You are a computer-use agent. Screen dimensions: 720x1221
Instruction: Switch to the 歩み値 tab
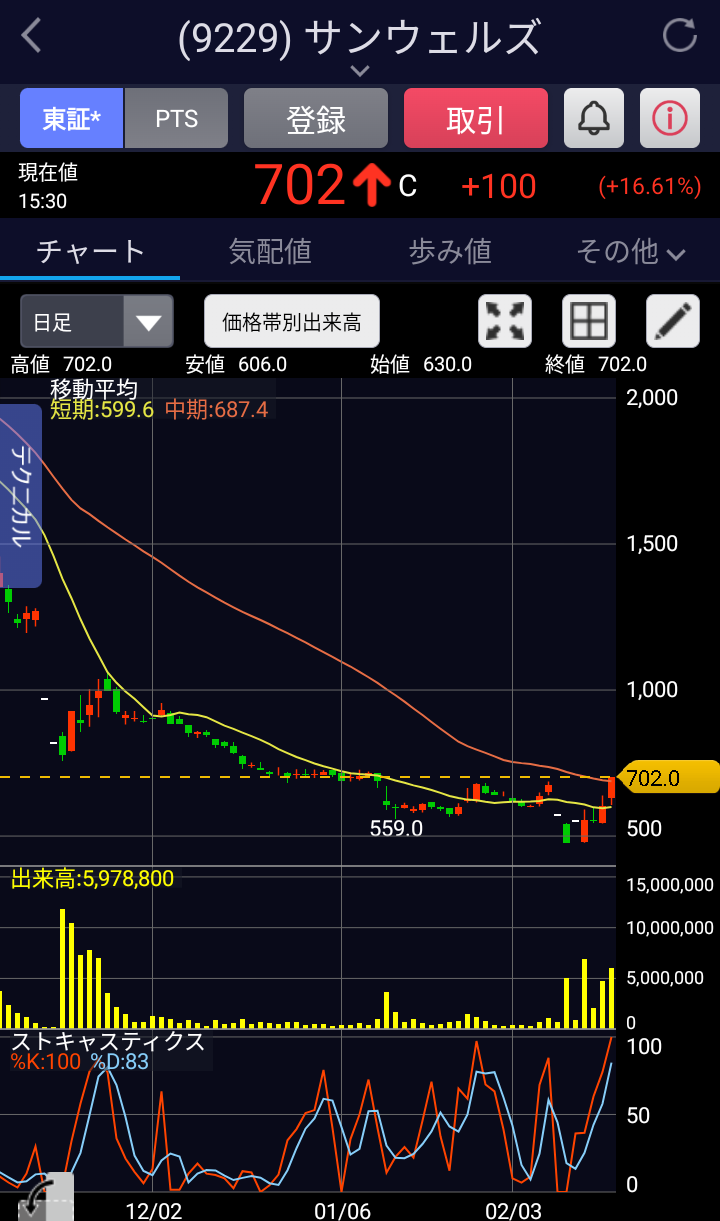pos(450,251)
